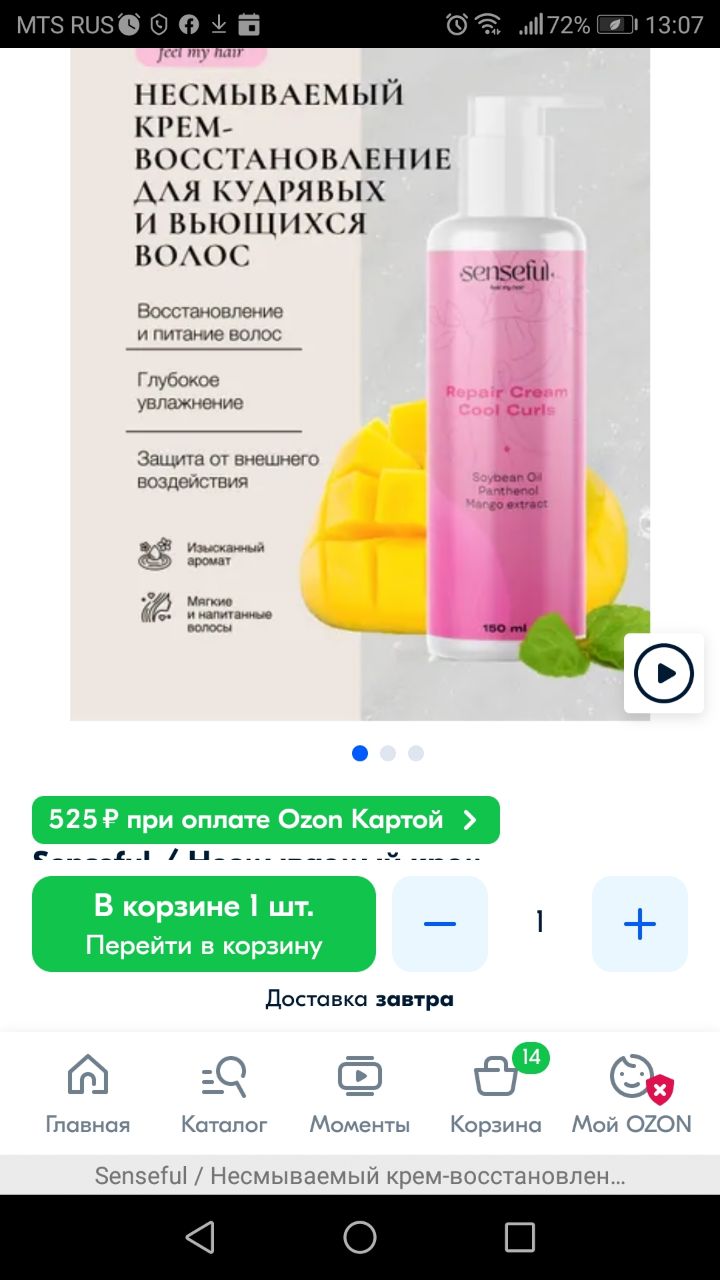Switch to the Моменты tab

pyautogui.click(x=360, y=1094)
